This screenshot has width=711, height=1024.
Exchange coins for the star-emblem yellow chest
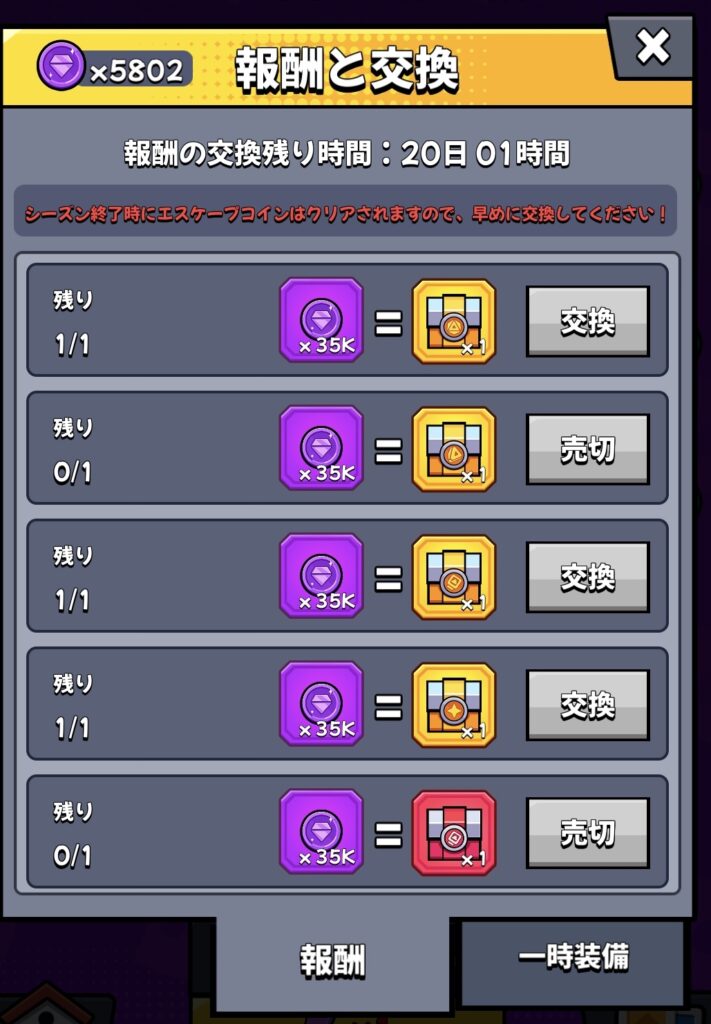coord(588,705)
